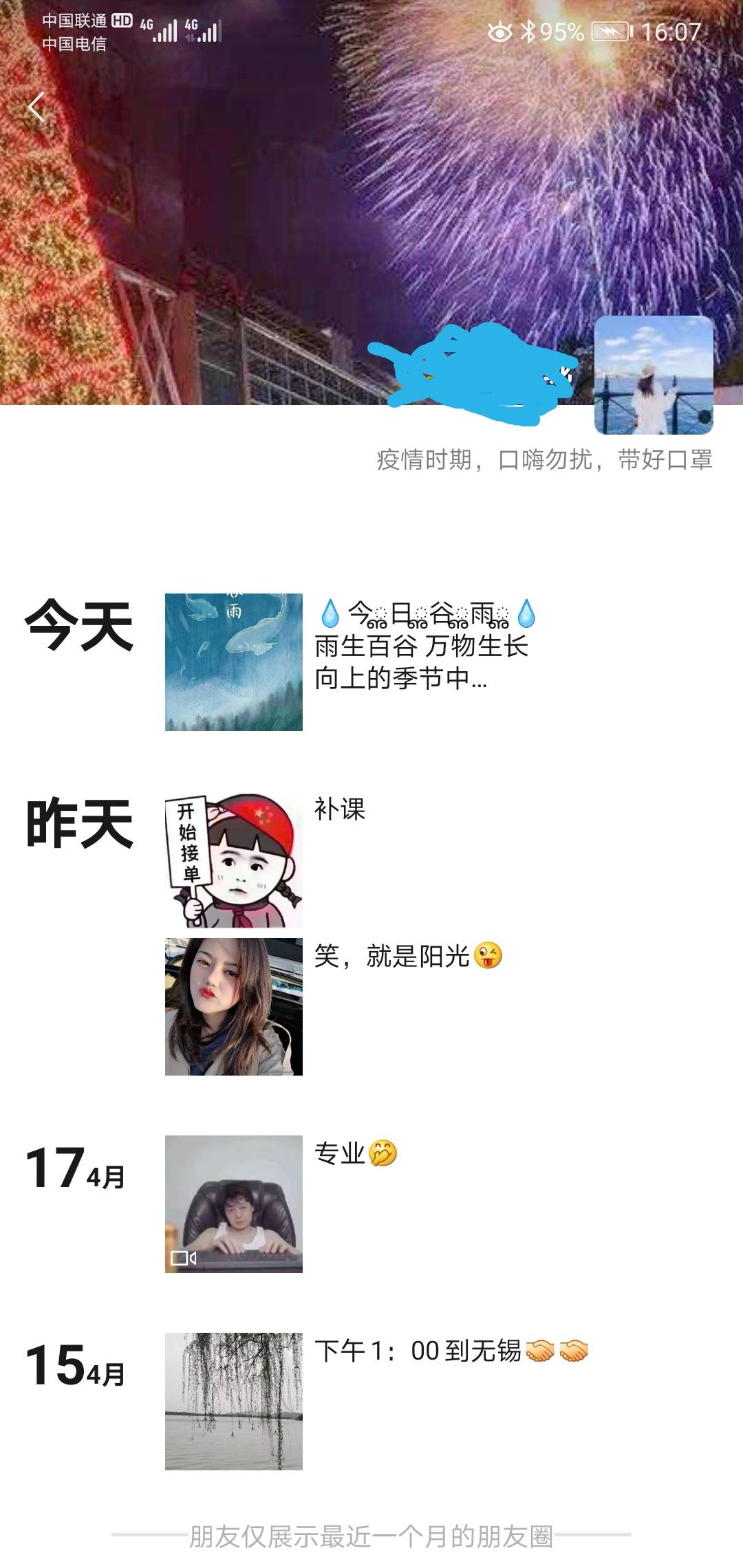The height and width of the screenshot is (1568, 743).
Task: View the 补课 post from yesterday
Action: coord(234,862)
